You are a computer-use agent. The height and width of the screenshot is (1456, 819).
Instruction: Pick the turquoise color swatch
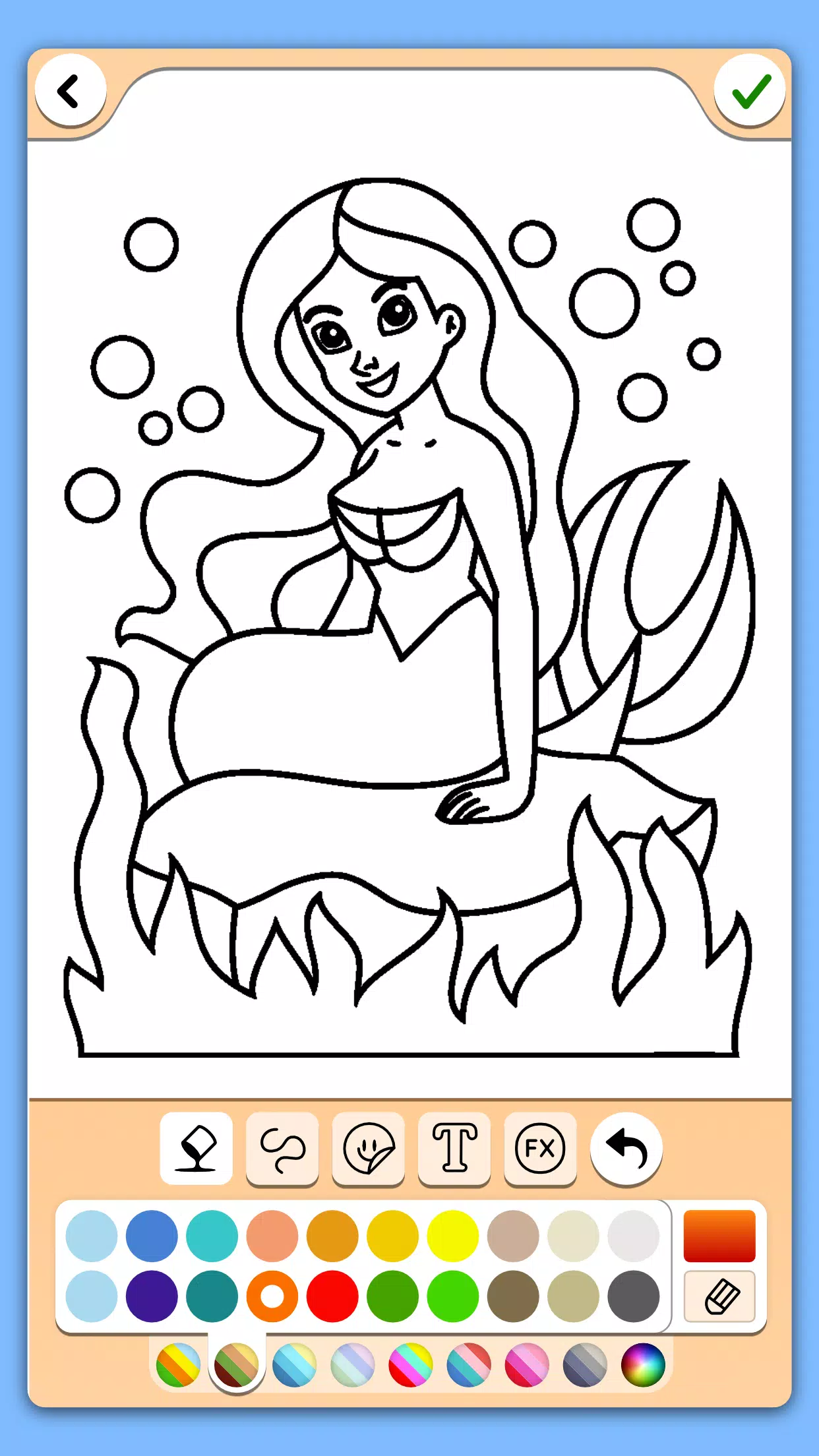tap(212, 1236)
